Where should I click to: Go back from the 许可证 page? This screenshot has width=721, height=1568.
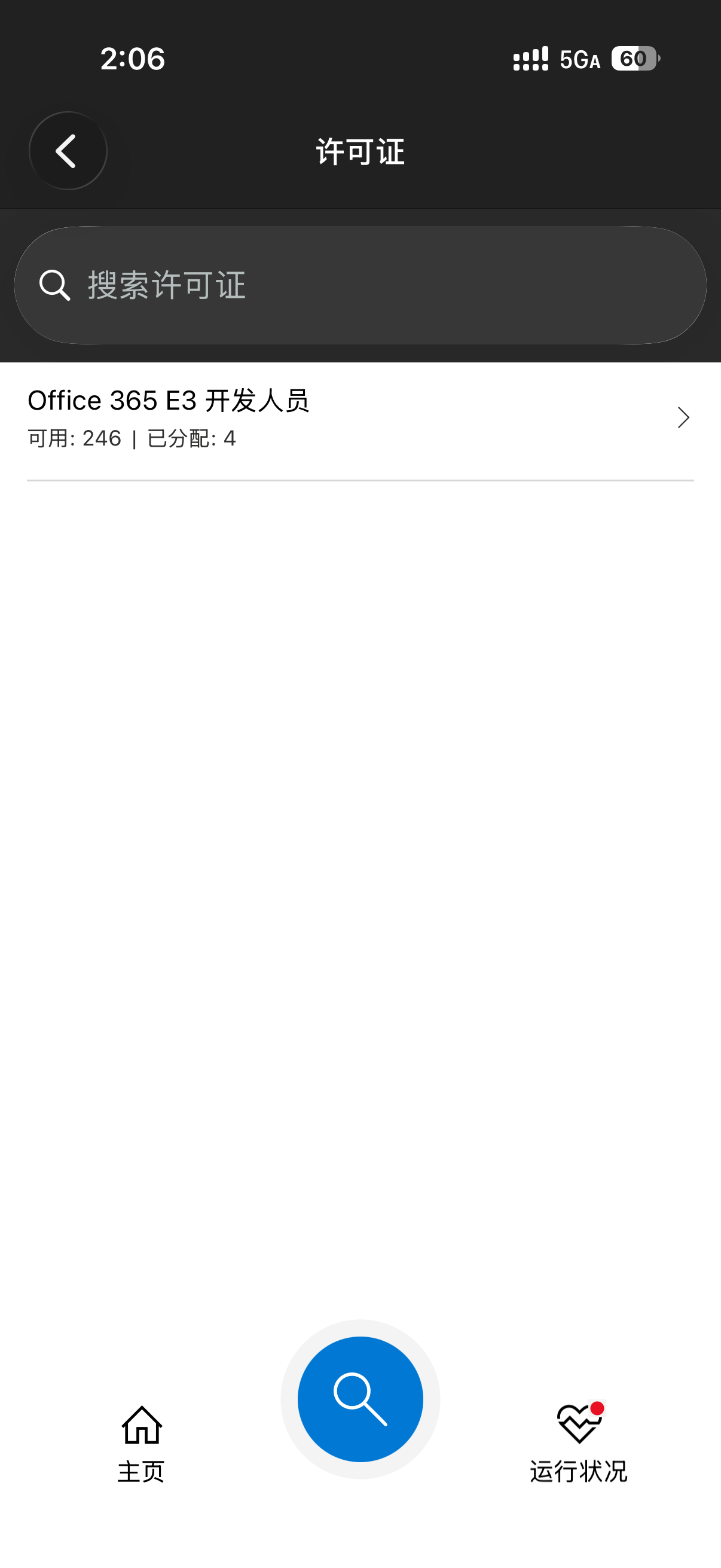point(68,151)
